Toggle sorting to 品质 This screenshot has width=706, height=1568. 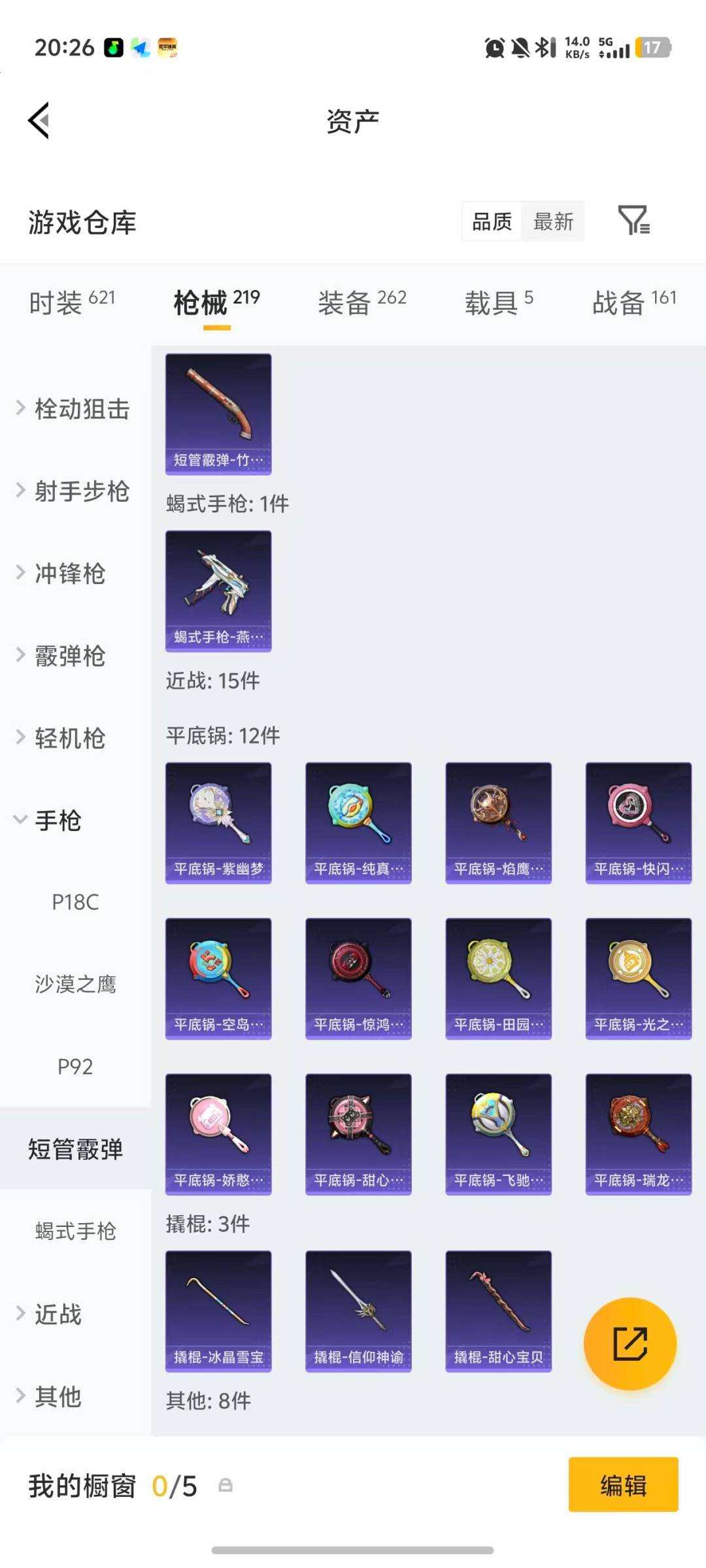pos(490,221)
